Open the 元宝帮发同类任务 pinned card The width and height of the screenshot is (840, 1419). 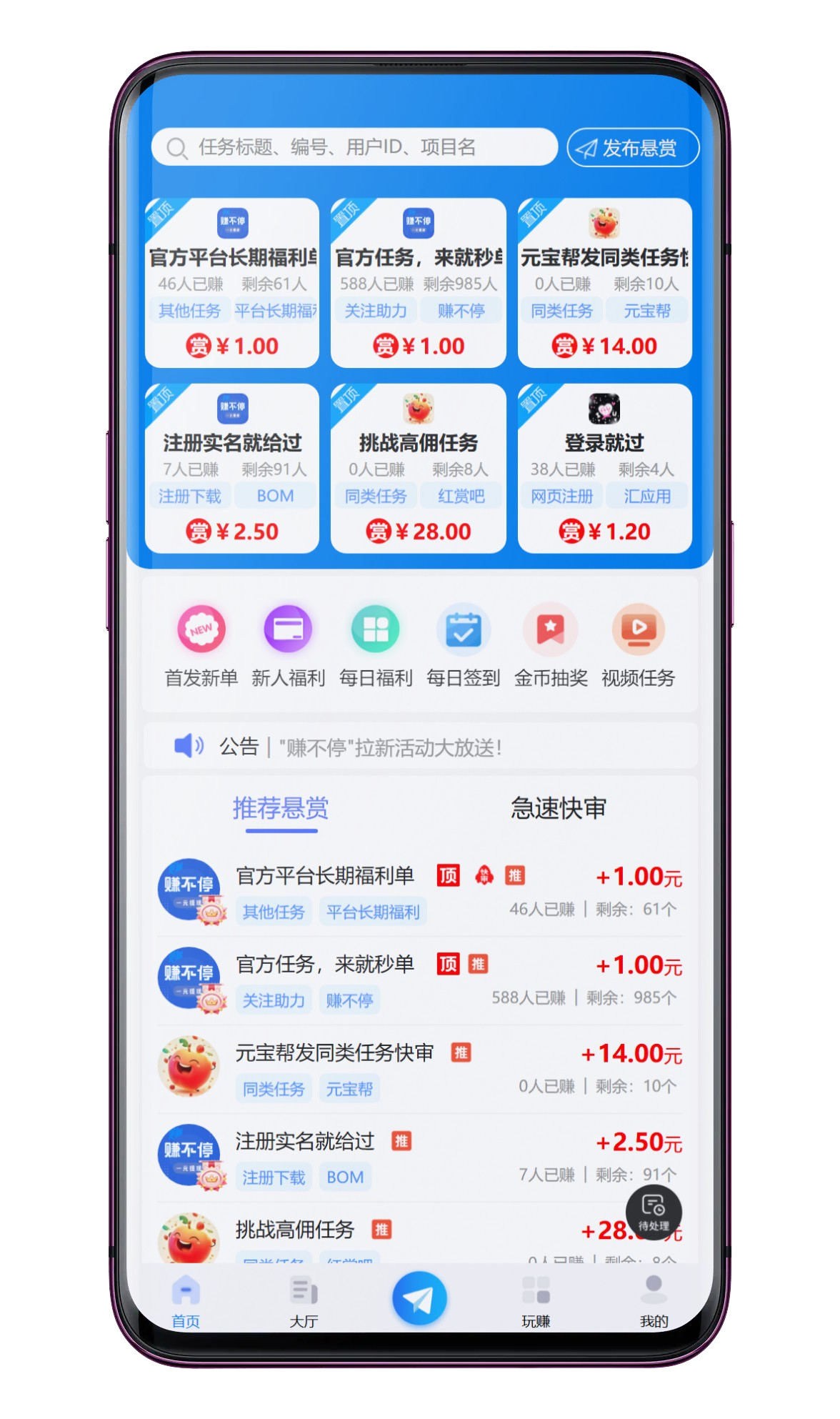coord(604,283)
